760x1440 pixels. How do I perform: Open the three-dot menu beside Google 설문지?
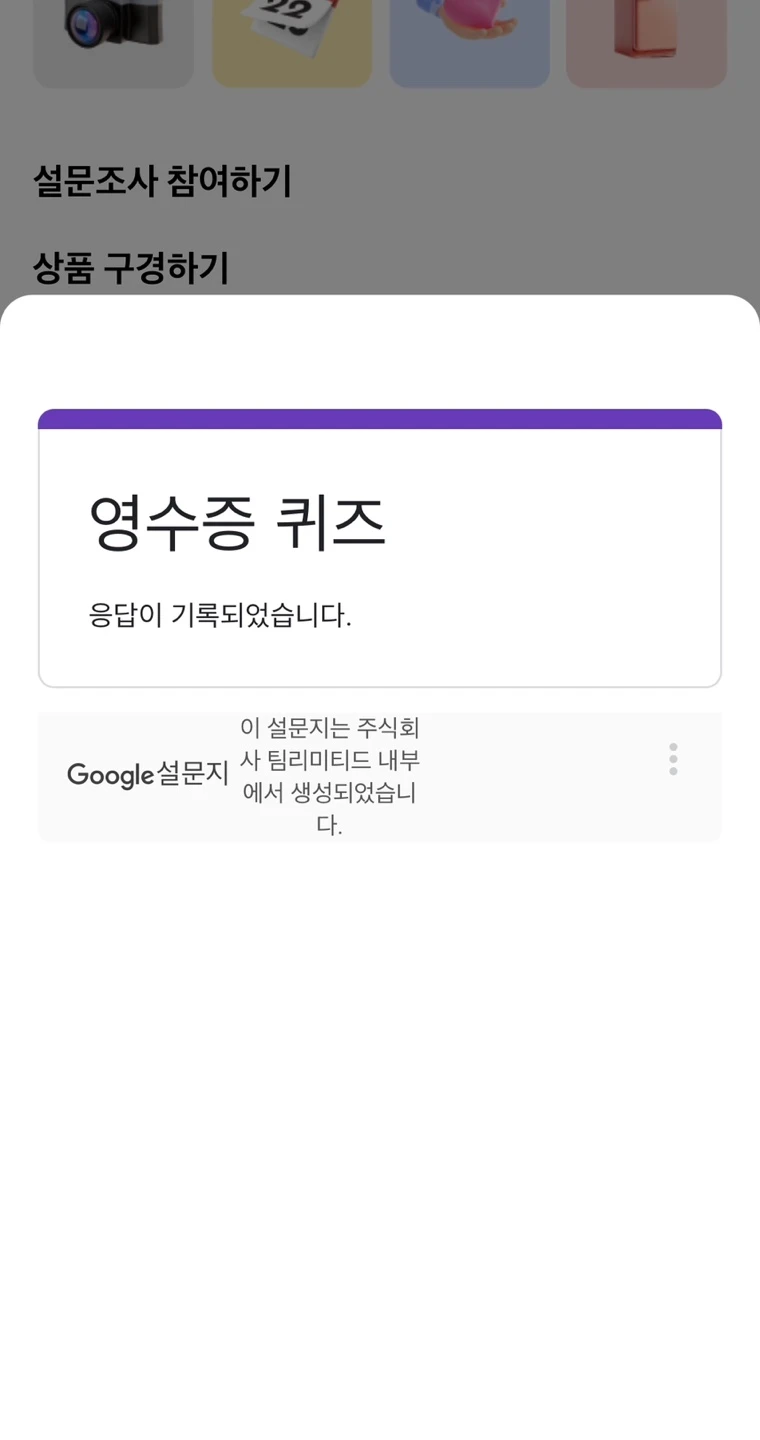(673, 759)
